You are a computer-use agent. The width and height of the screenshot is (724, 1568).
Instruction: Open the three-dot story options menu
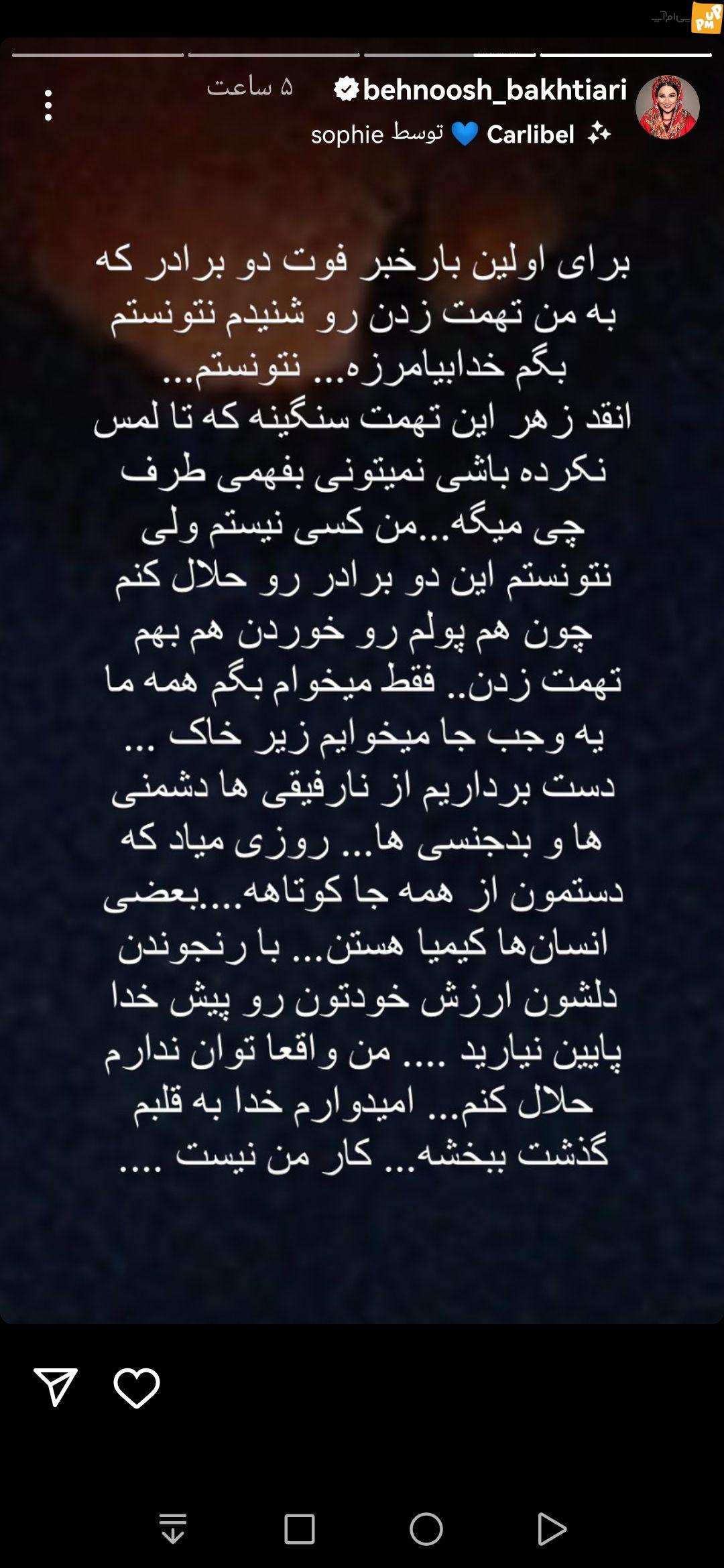tap(48, 105)
